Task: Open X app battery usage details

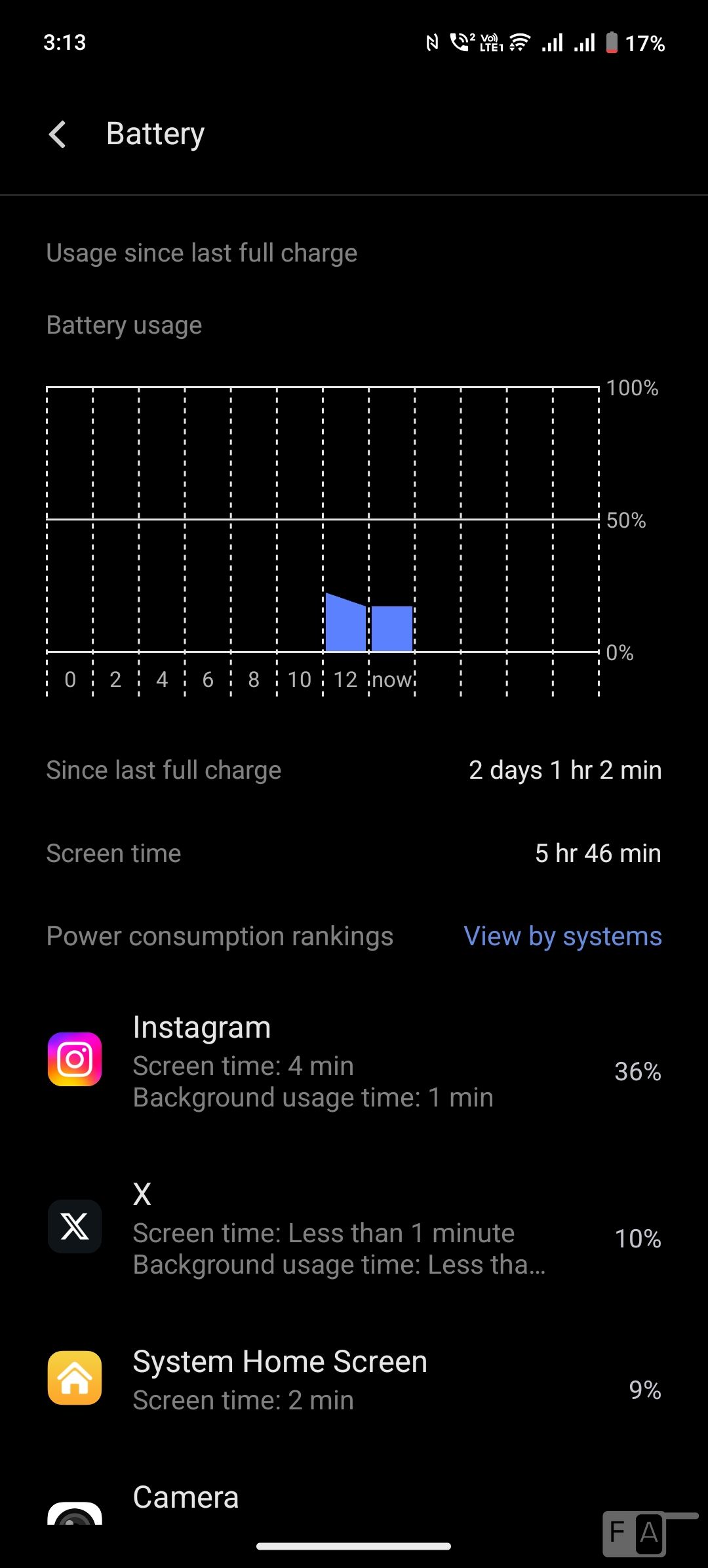Action: (354, 1228)
